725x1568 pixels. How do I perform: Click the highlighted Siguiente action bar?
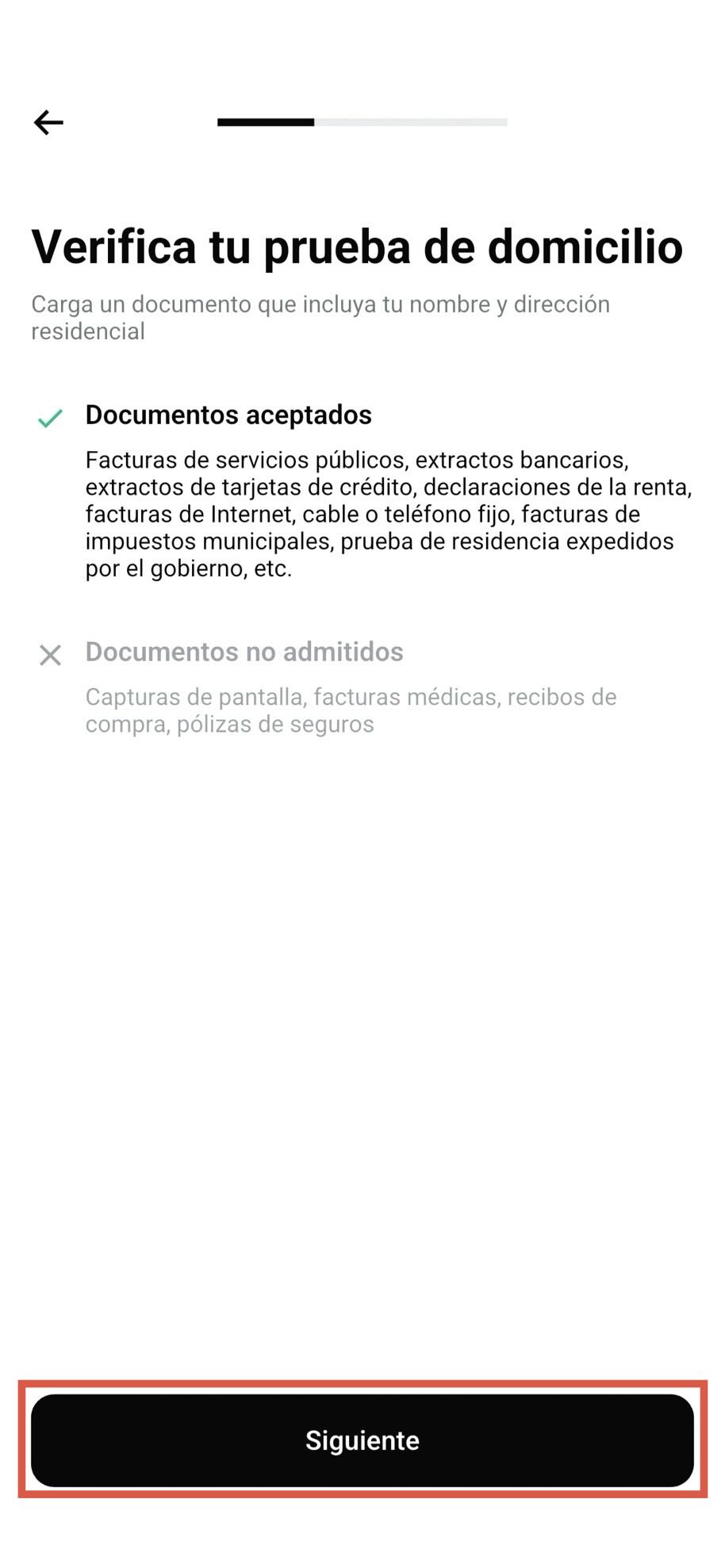[x=362, y=1441]
